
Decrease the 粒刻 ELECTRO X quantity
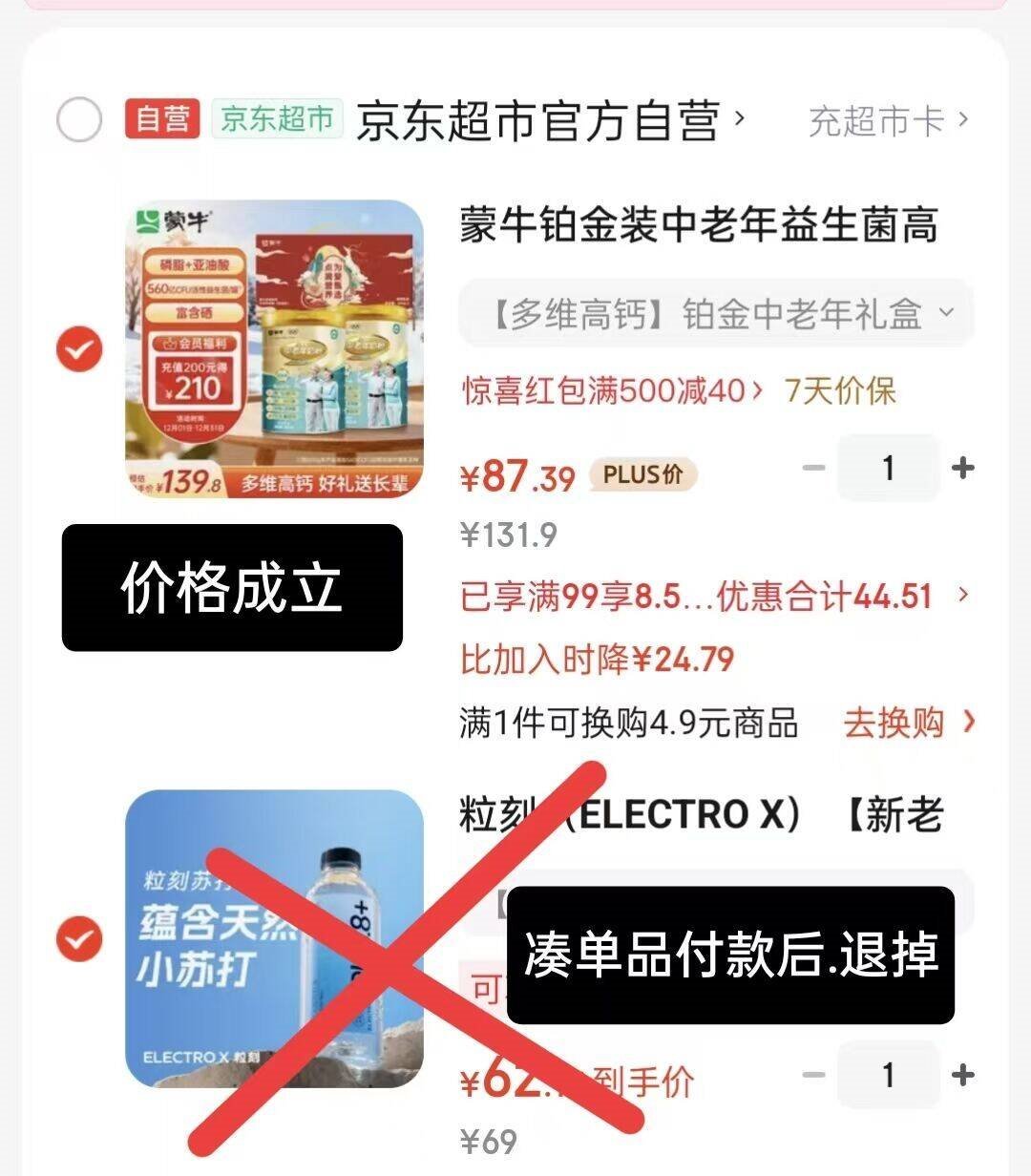[x=813, y=1075]
